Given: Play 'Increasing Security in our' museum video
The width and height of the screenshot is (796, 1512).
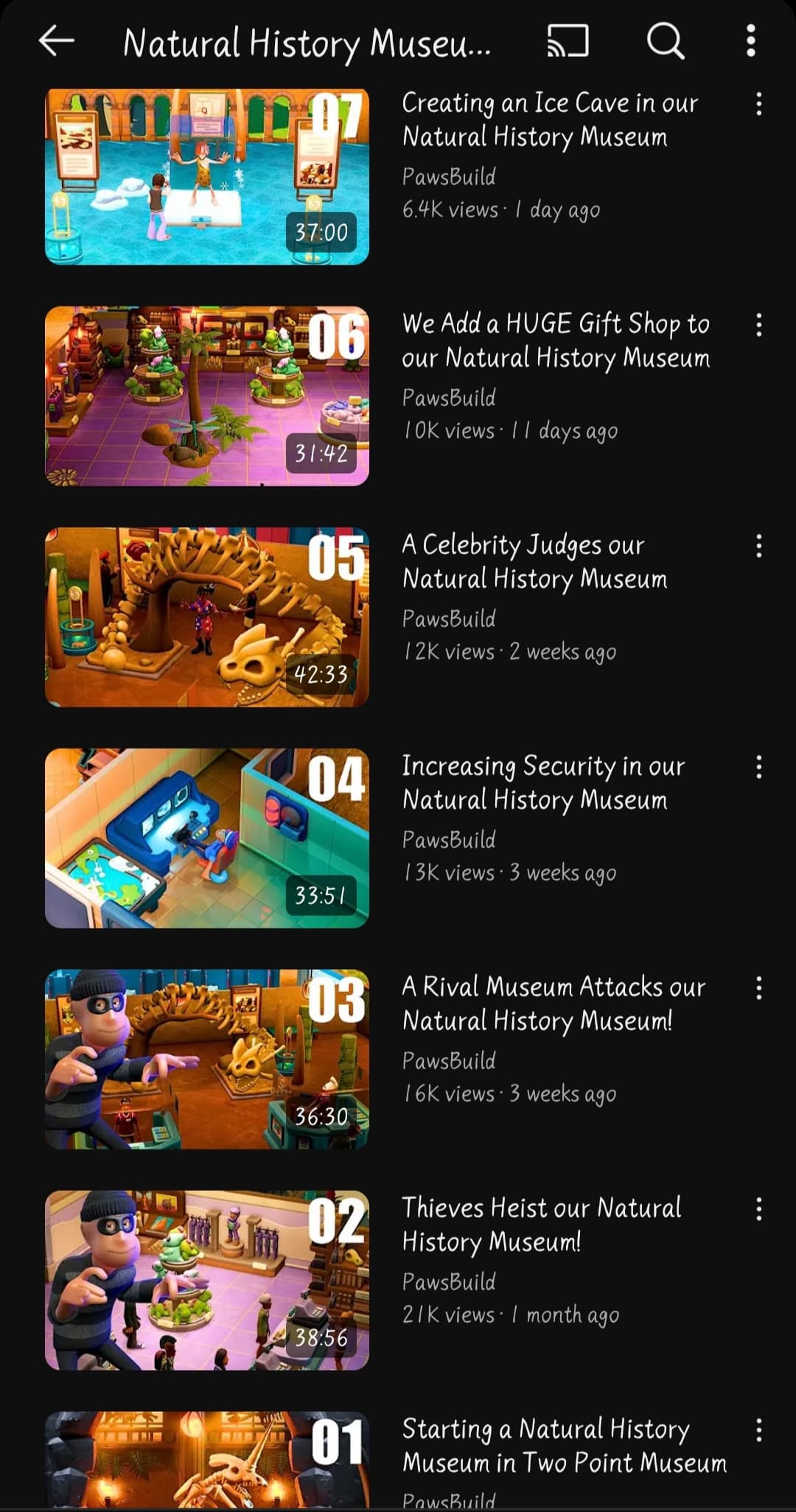Looking at the screenshot, I should (x=207, y=838).
